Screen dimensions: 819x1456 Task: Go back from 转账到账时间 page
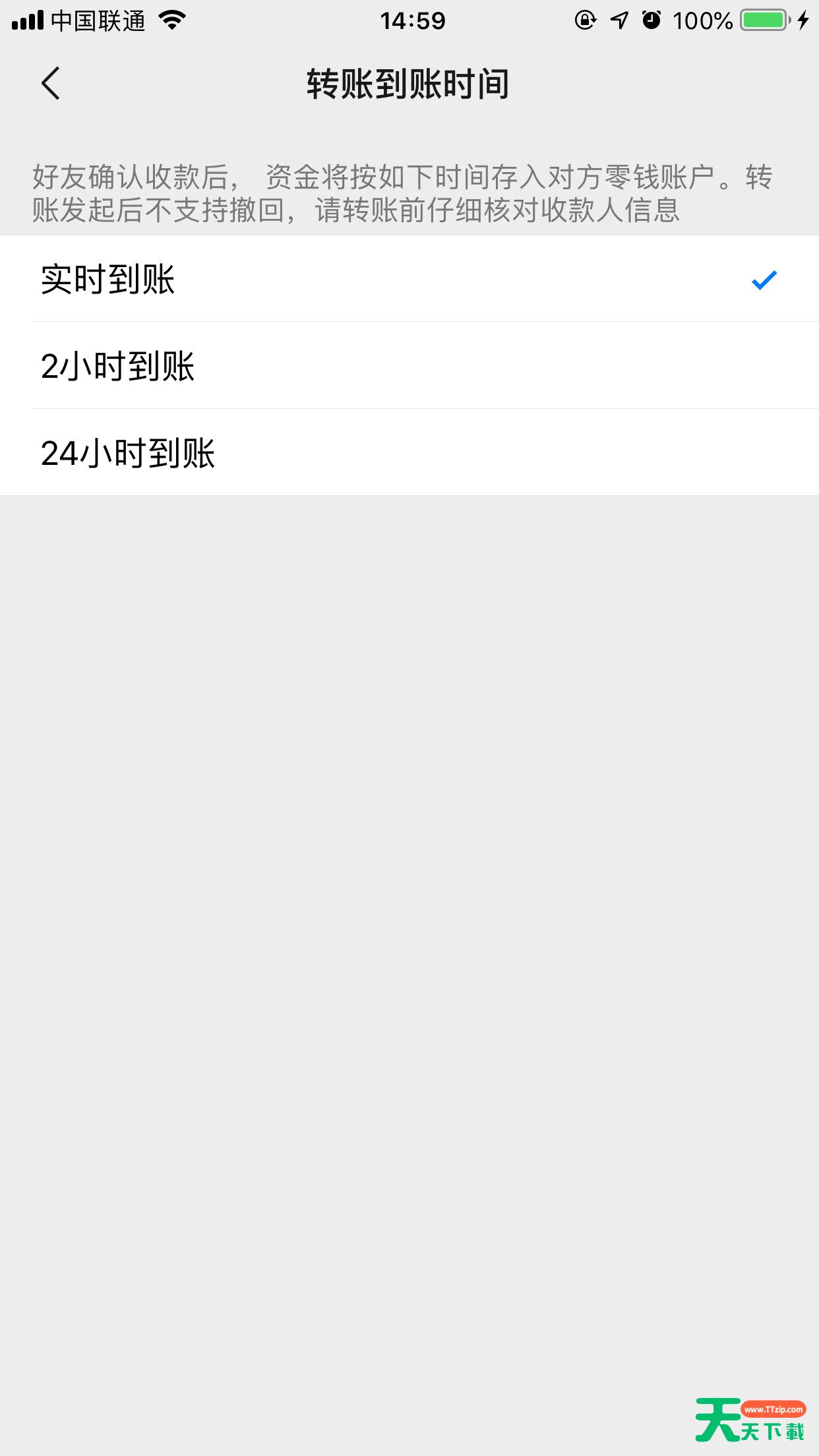pos(51,83)
